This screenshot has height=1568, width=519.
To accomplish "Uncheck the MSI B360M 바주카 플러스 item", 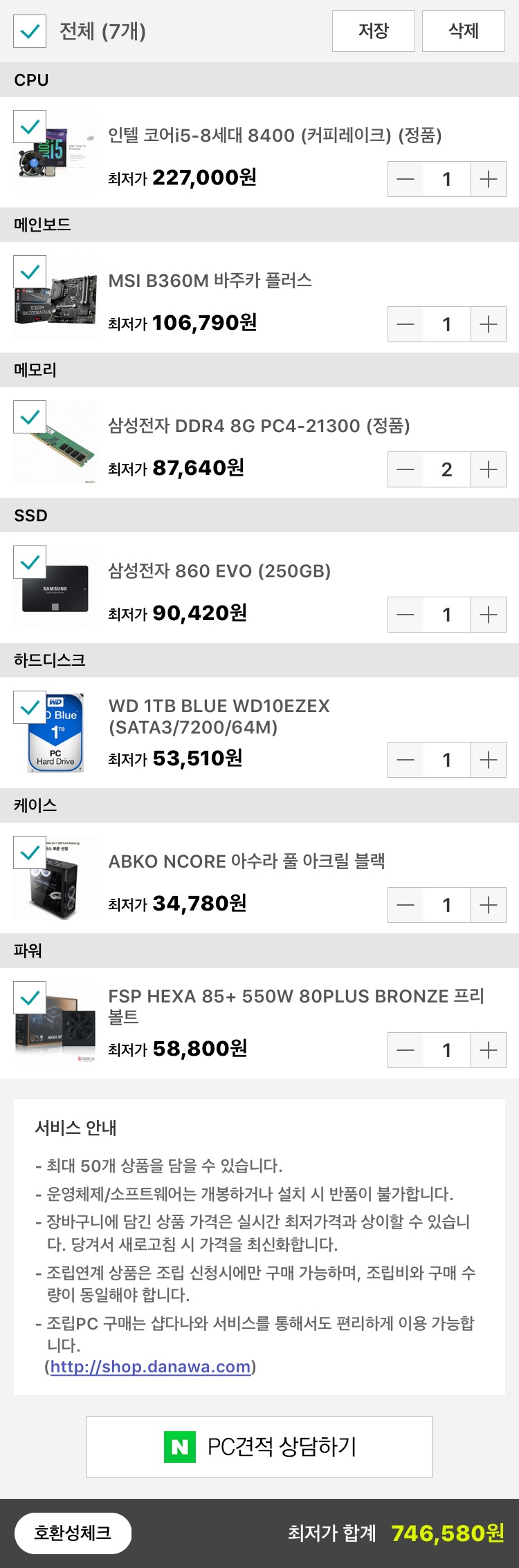I will (30, 272).
